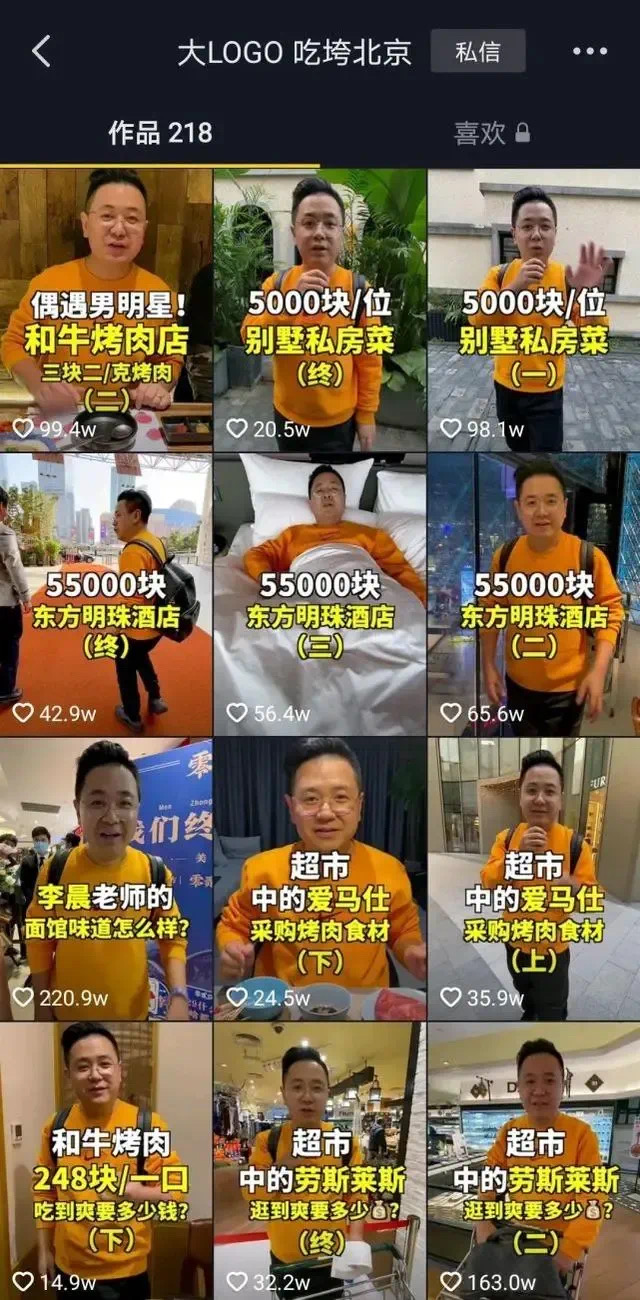Go back using the top-left arrow
640x1300 pixels.
click(x=41, y=51)
